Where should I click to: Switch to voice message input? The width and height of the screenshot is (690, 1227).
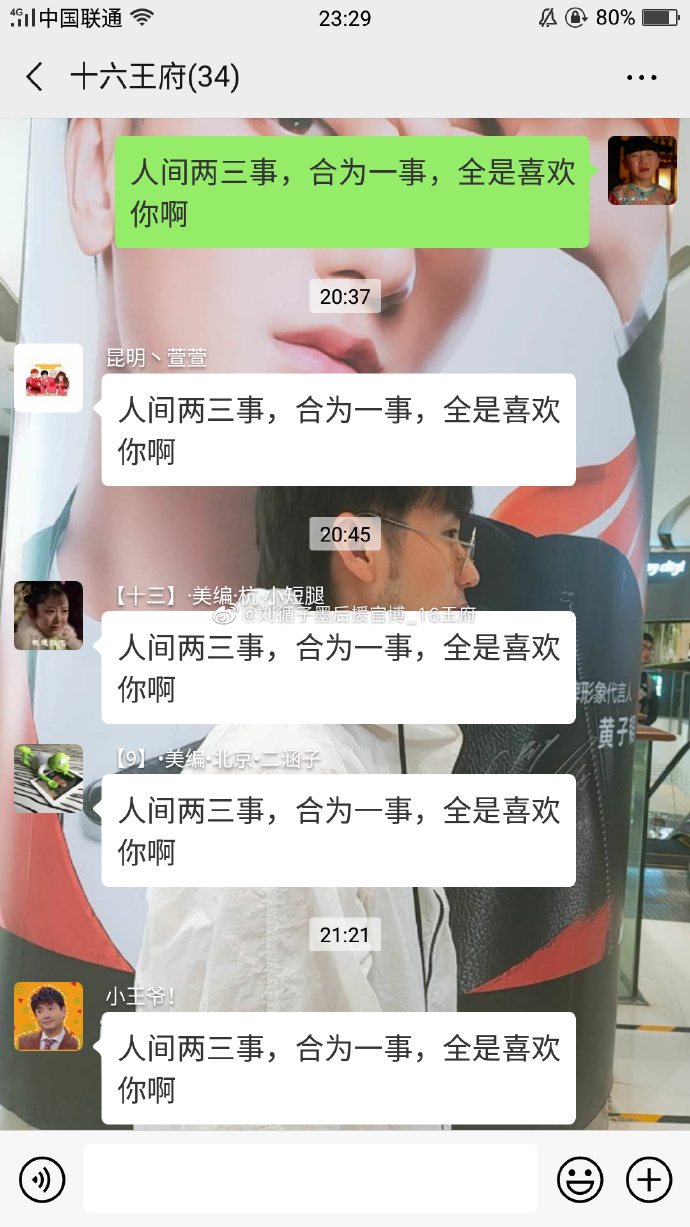click(x=42, y=1180)
